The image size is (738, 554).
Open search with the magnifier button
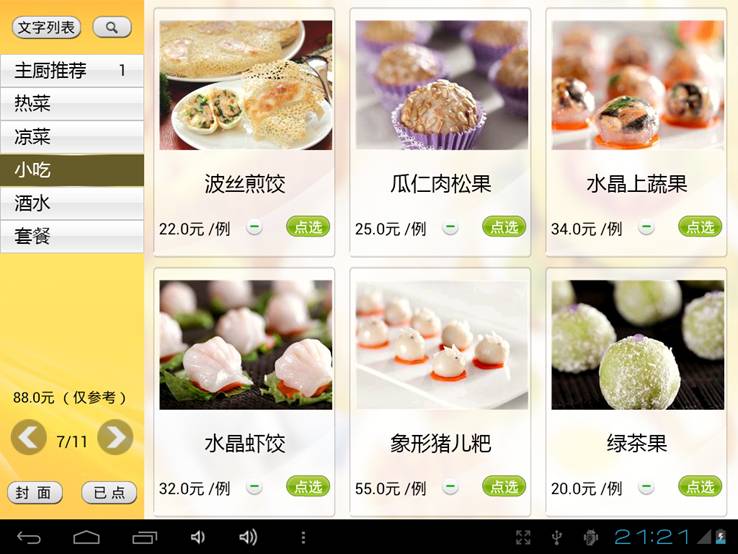pos(113,28)
